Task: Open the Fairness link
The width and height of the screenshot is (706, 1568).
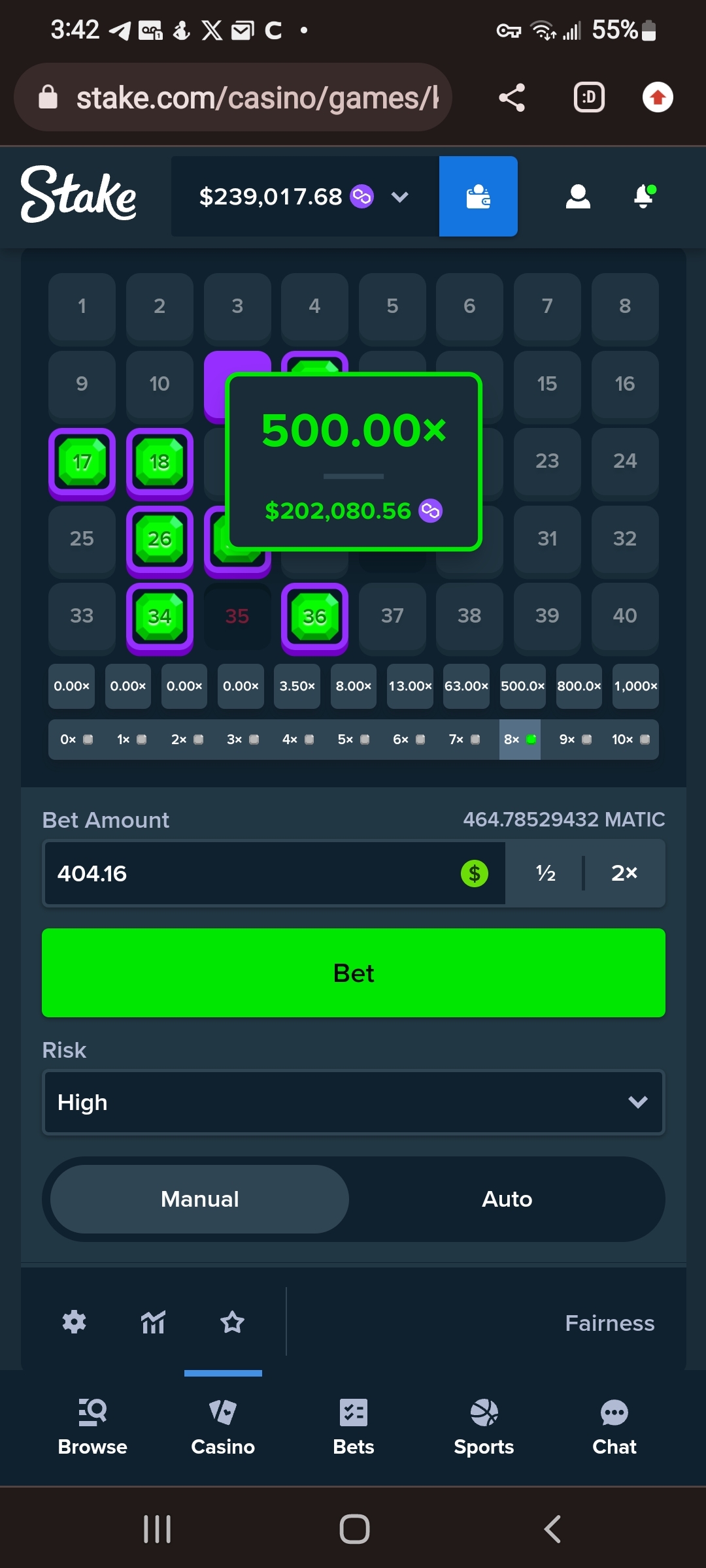Action: [x=609, y=1323]
